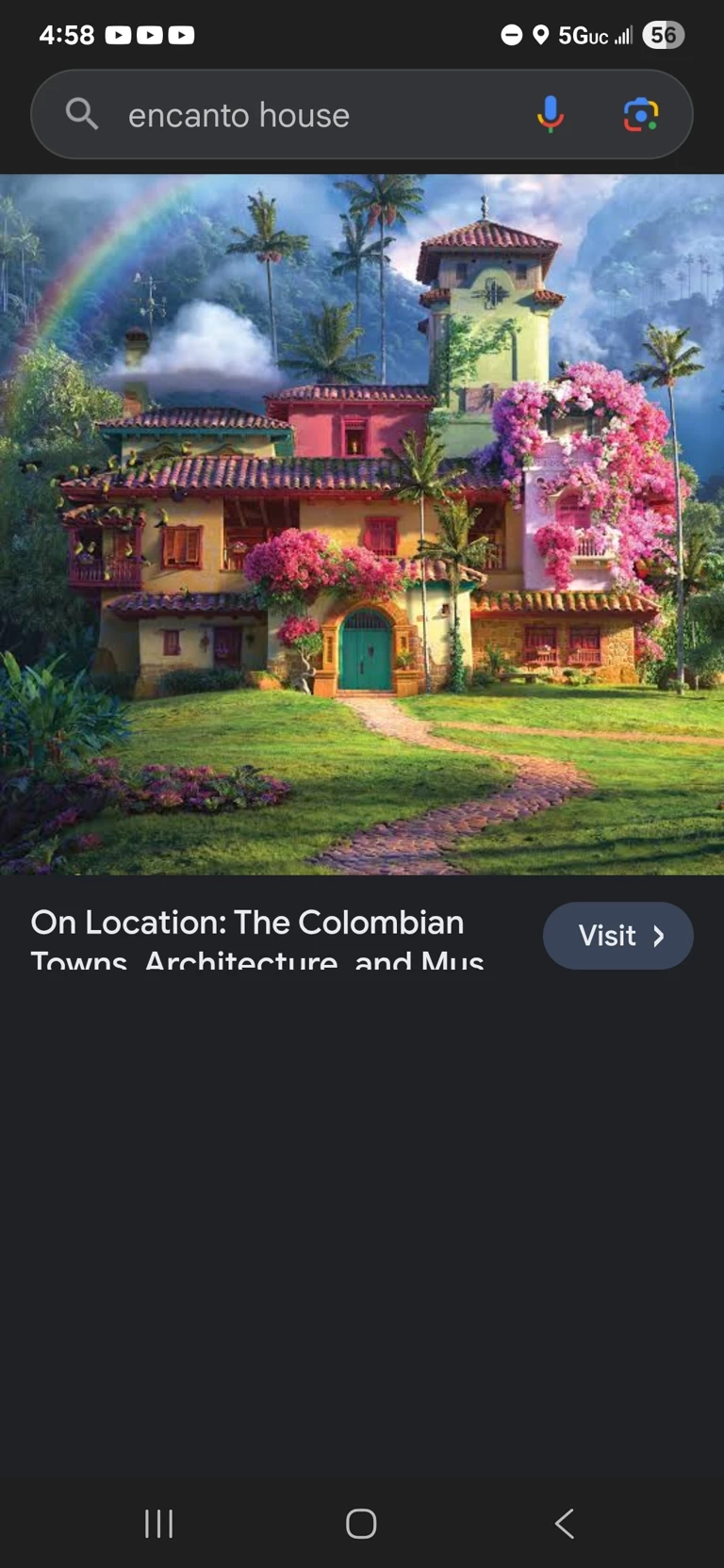The height and width of the screenshot is (1568, 724).
Task: Open Google Lens camera search
Action: 640,115
